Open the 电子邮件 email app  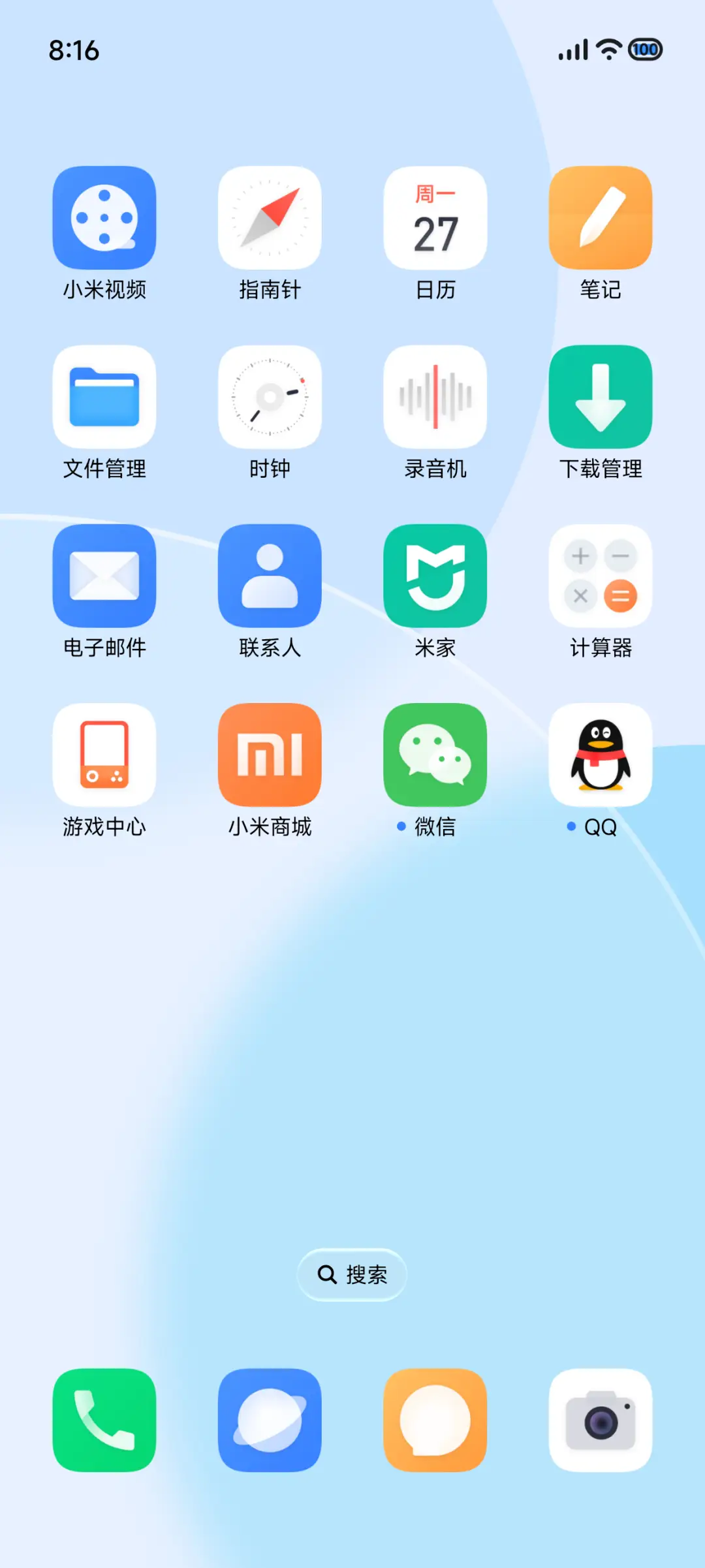tap(104, 574)
